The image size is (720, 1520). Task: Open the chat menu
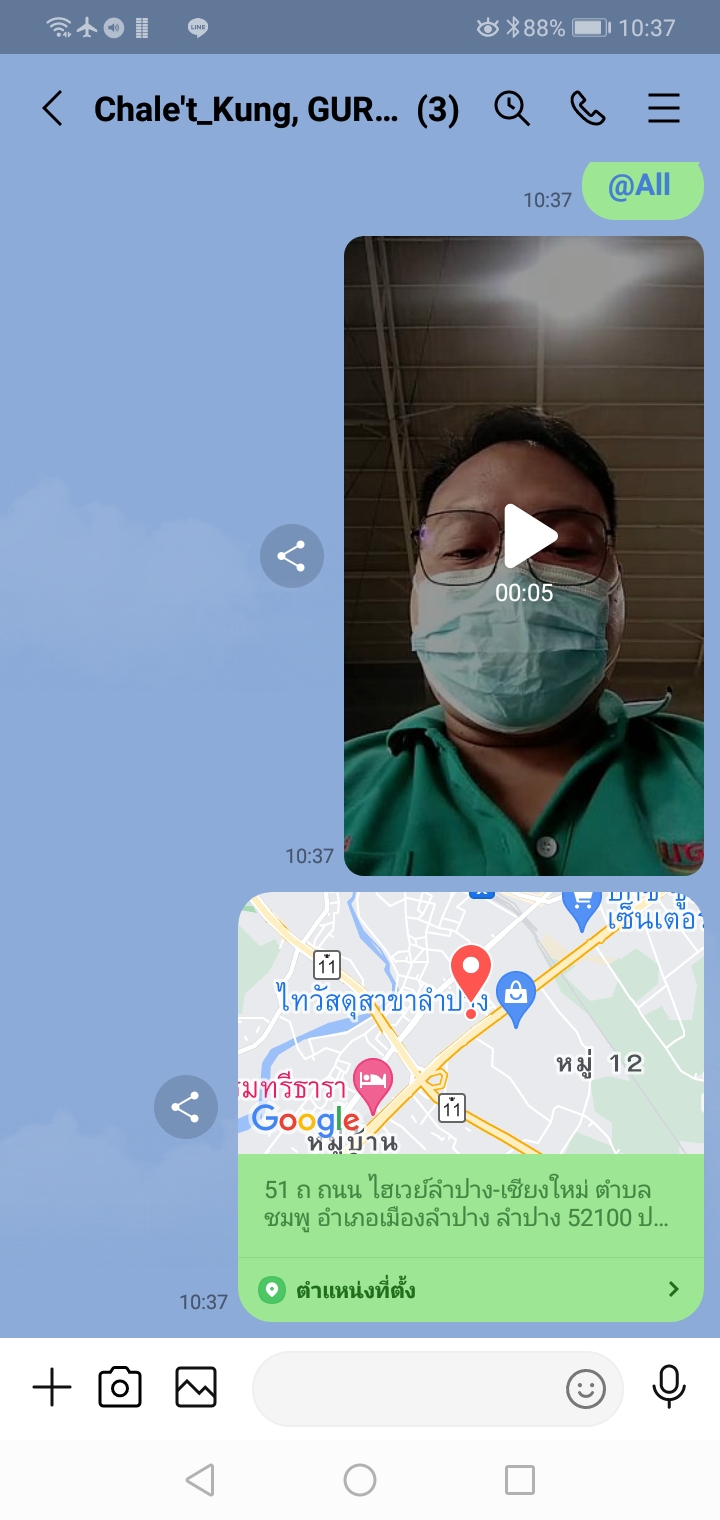coord(664,109)
